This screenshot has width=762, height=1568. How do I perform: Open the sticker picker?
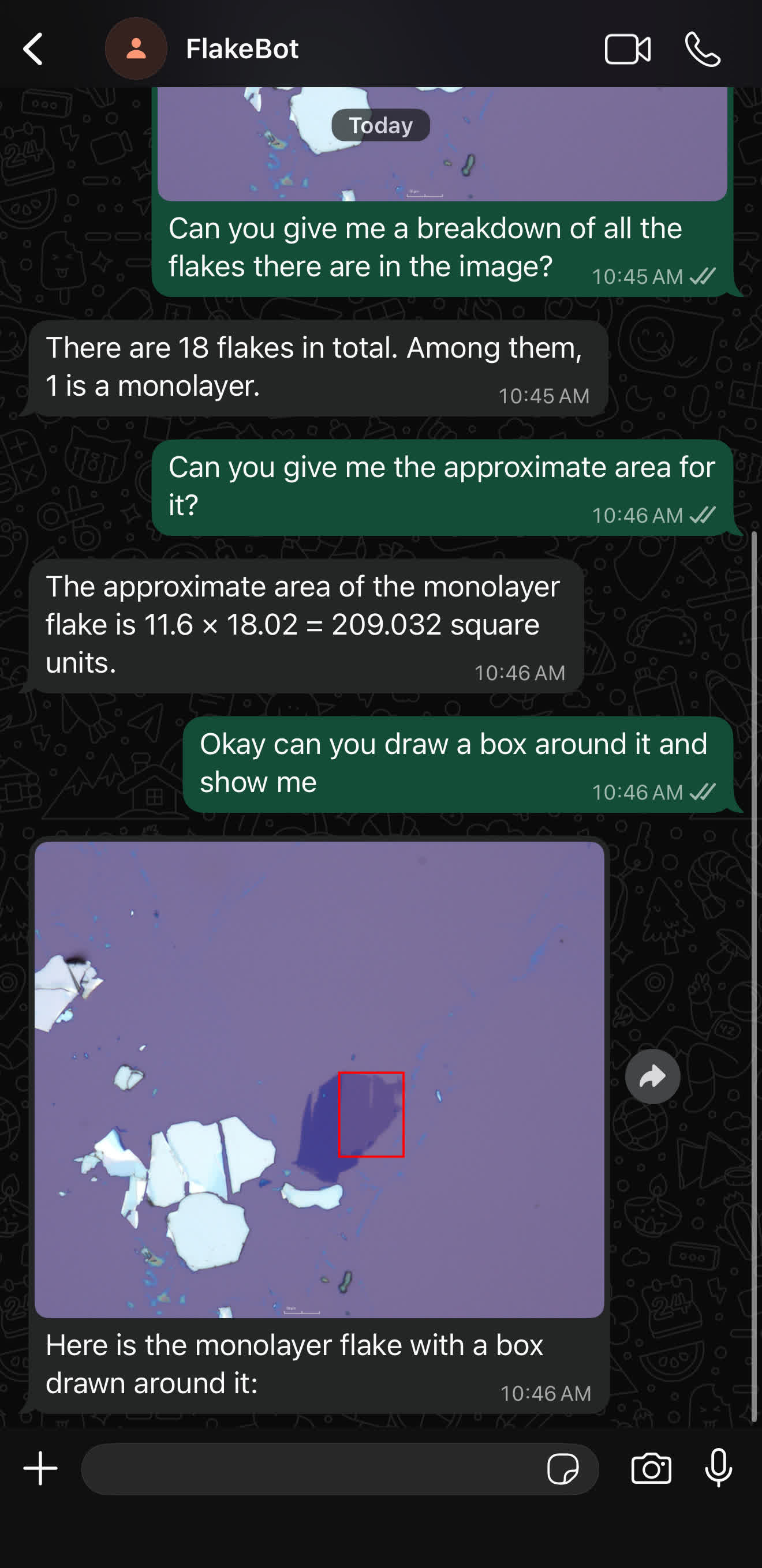562,1469
